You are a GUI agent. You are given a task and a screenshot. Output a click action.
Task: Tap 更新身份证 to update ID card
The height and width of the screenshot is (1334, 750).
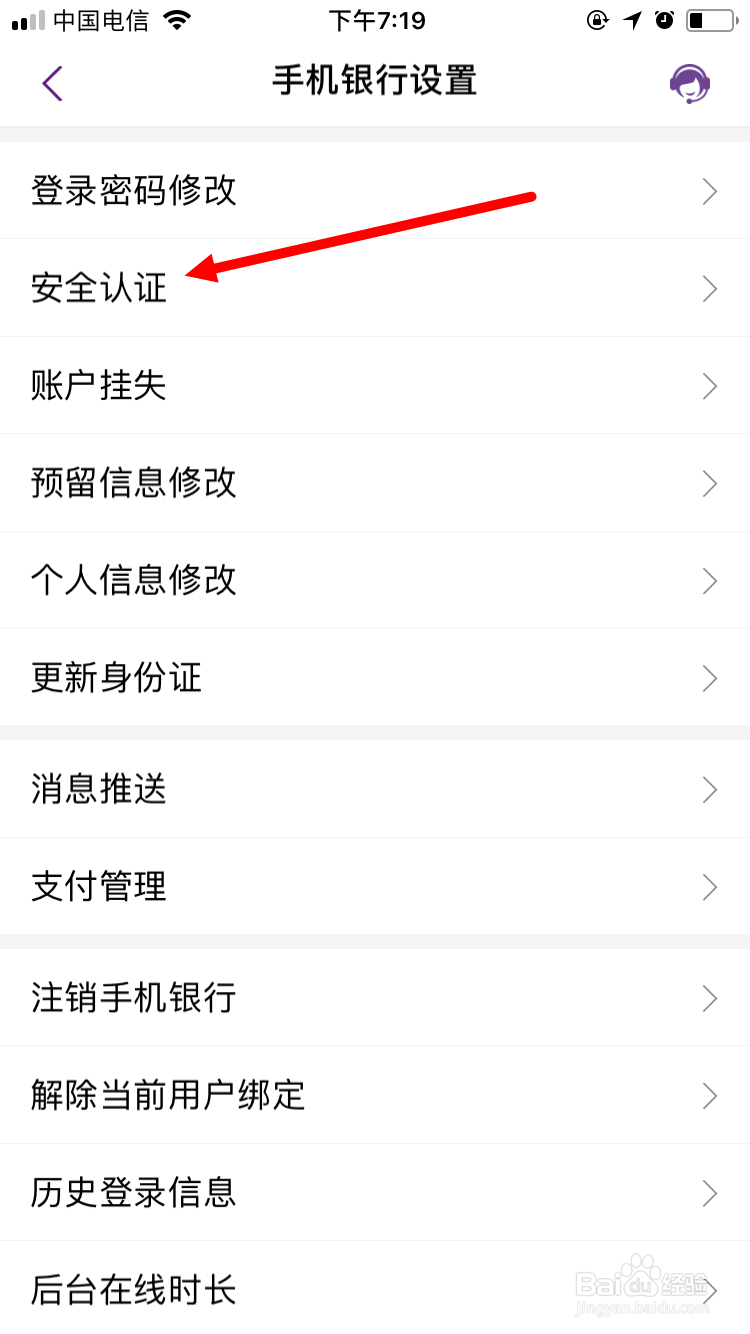[116, 678]
